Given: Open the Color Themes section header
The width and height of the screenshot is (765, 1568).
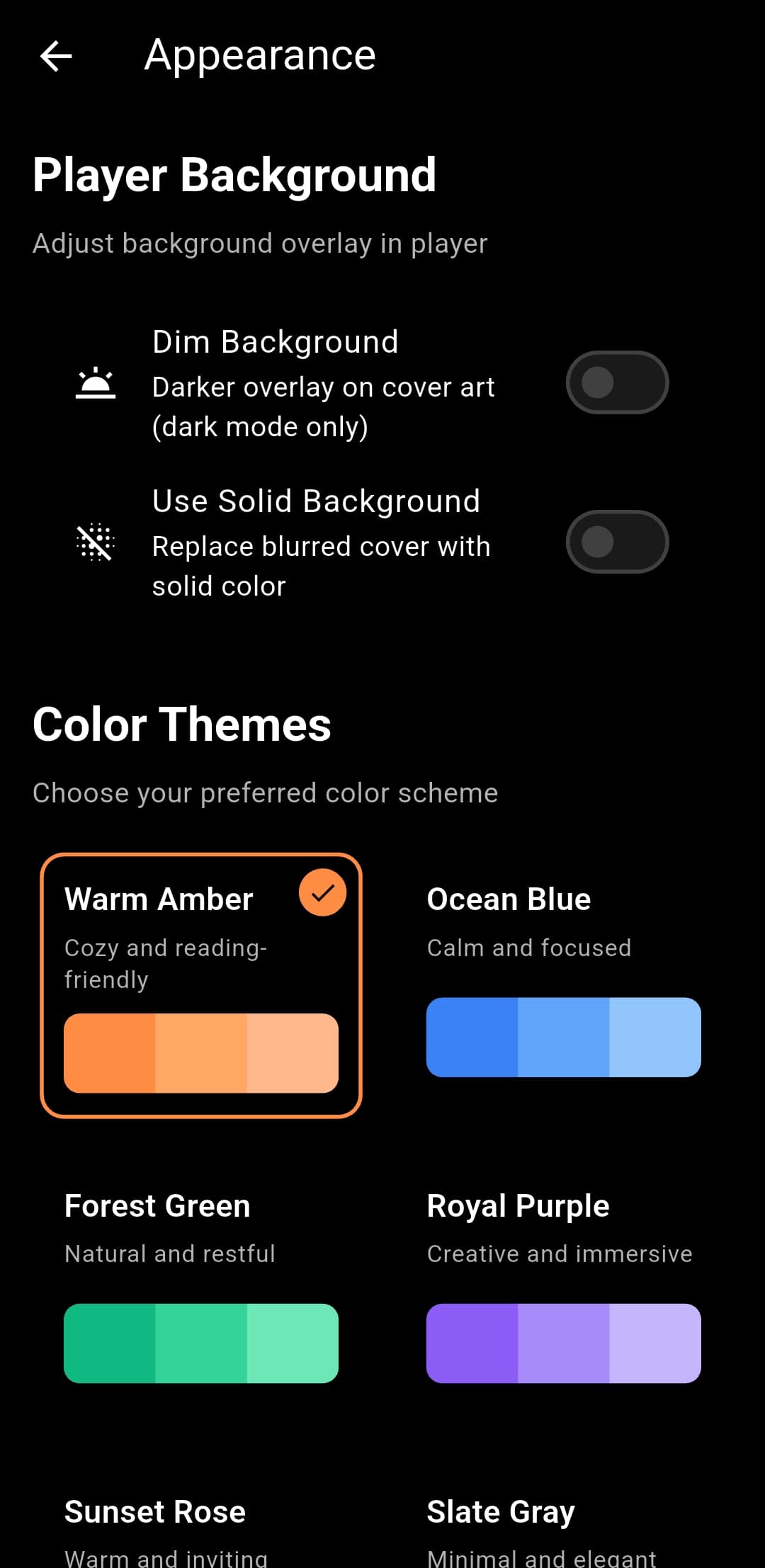Looking at the screenshot, I should pyautogui.click(x=181, y=722).
